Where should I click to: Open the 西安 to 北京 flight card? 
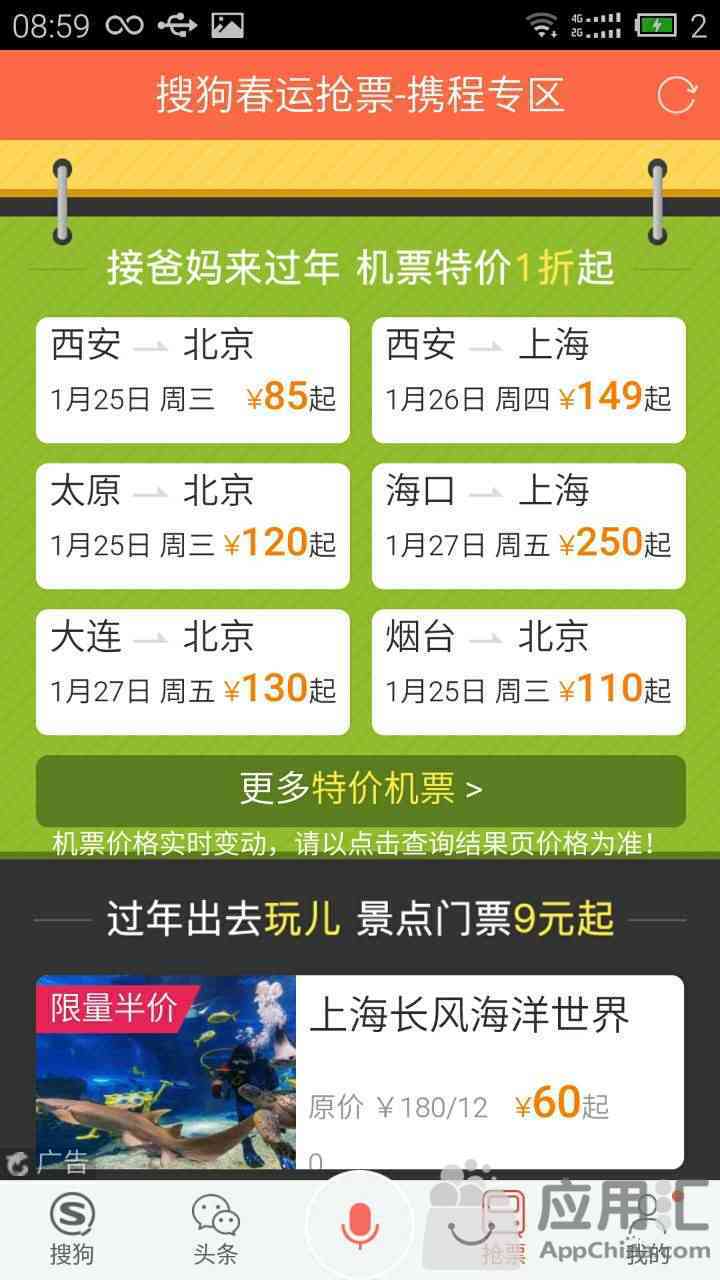(193, 380)
